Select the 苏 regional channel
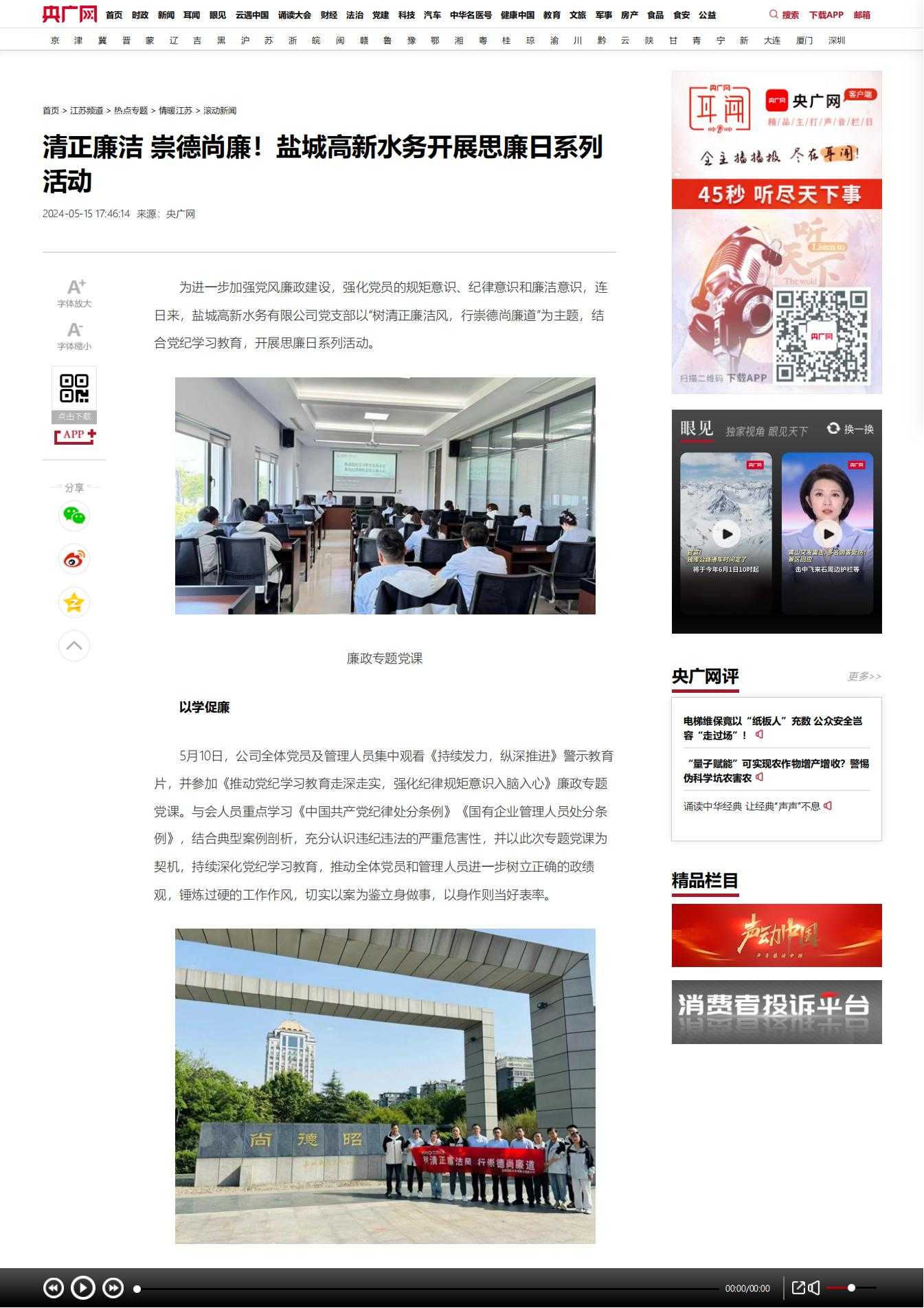The image size is (924, 1308). click(269, 41)
